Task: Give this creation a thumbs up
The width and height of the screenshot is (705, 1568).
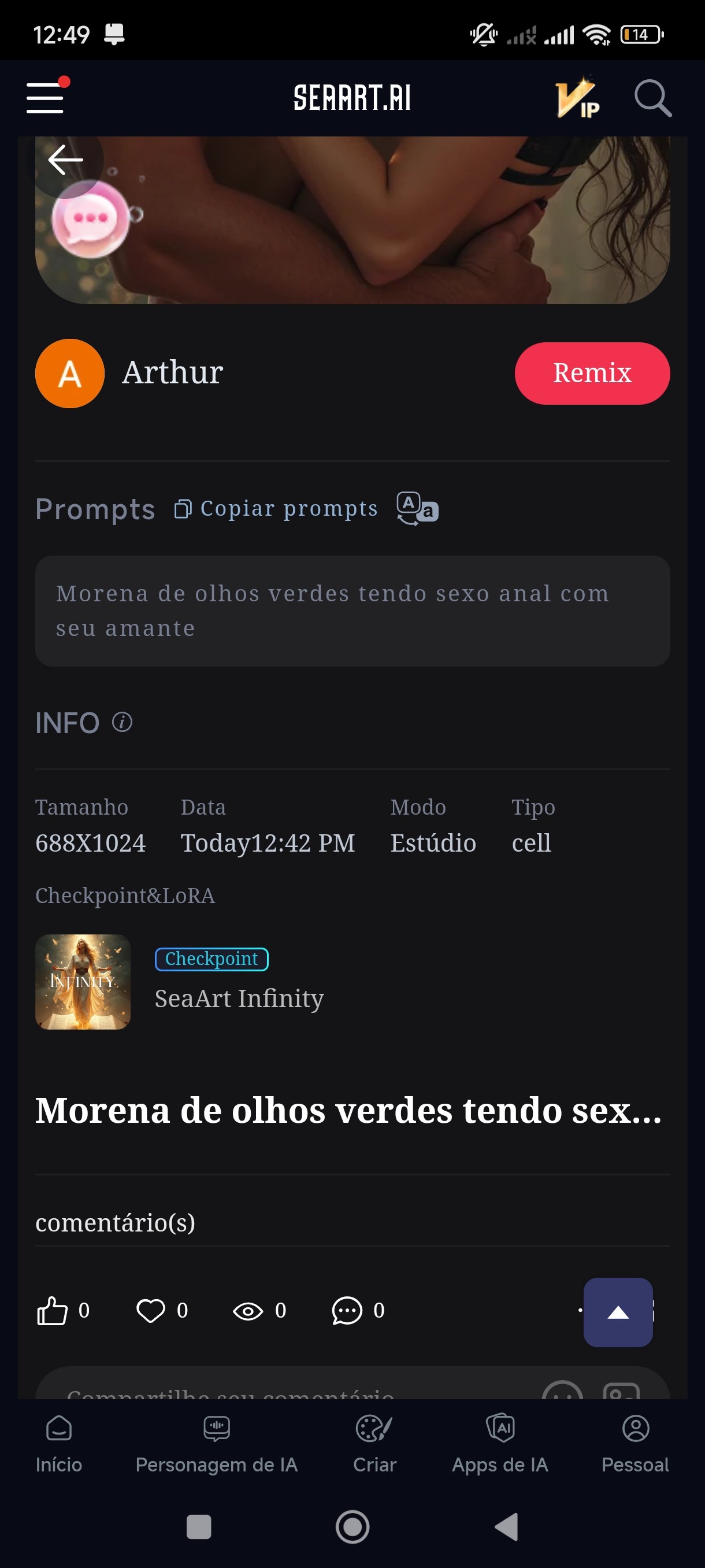Action: [x=53, y=1311]
